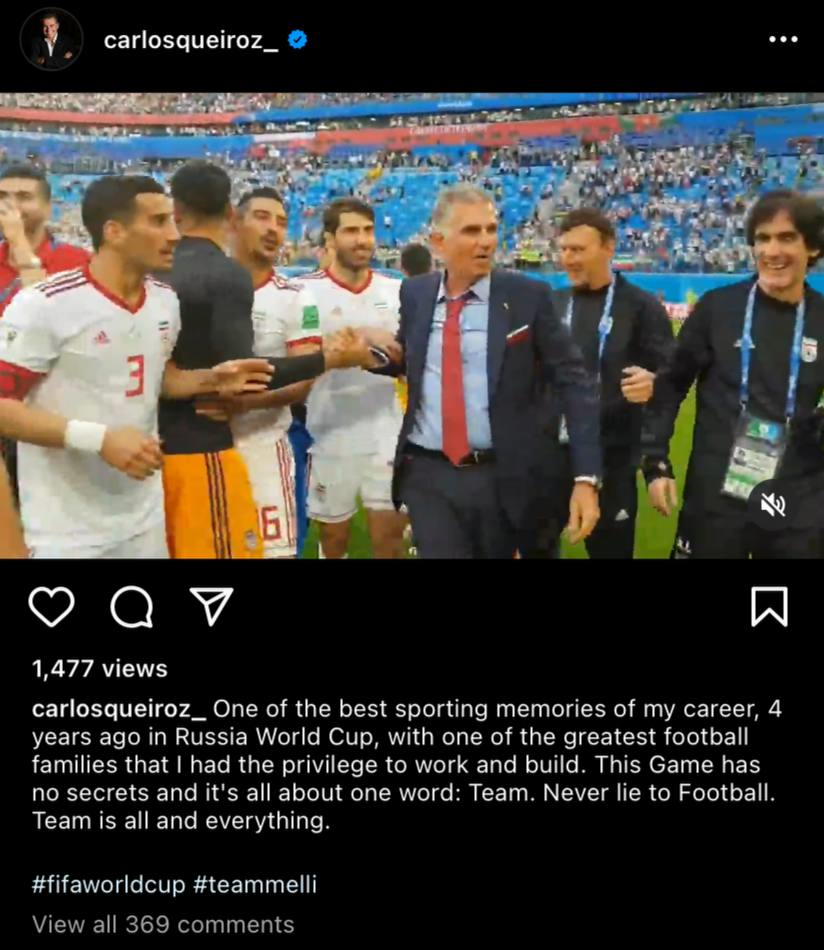Screen dimensions: 824x950
Task: View all 369 comments
Action: tap(163, 924)
